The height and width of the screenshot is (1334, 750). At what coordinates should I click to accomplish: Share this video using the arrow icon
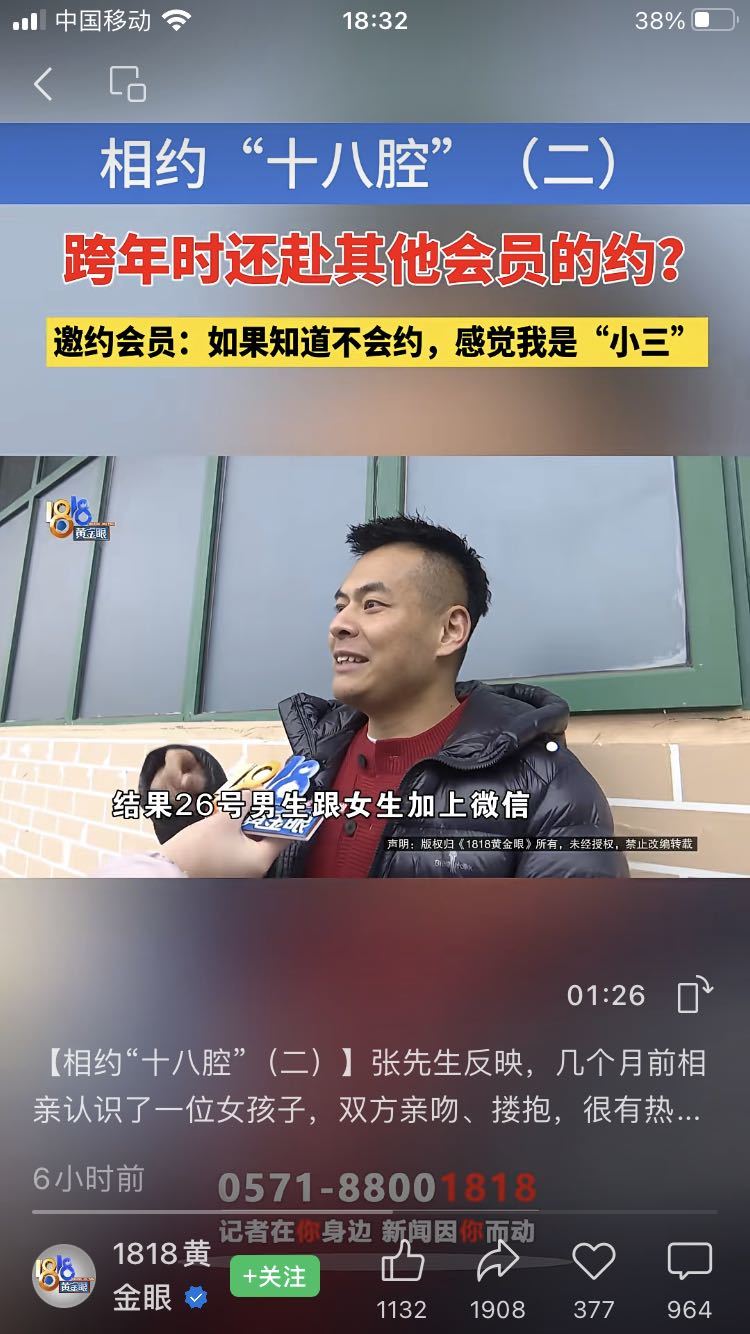click(x=497, y=1263)
